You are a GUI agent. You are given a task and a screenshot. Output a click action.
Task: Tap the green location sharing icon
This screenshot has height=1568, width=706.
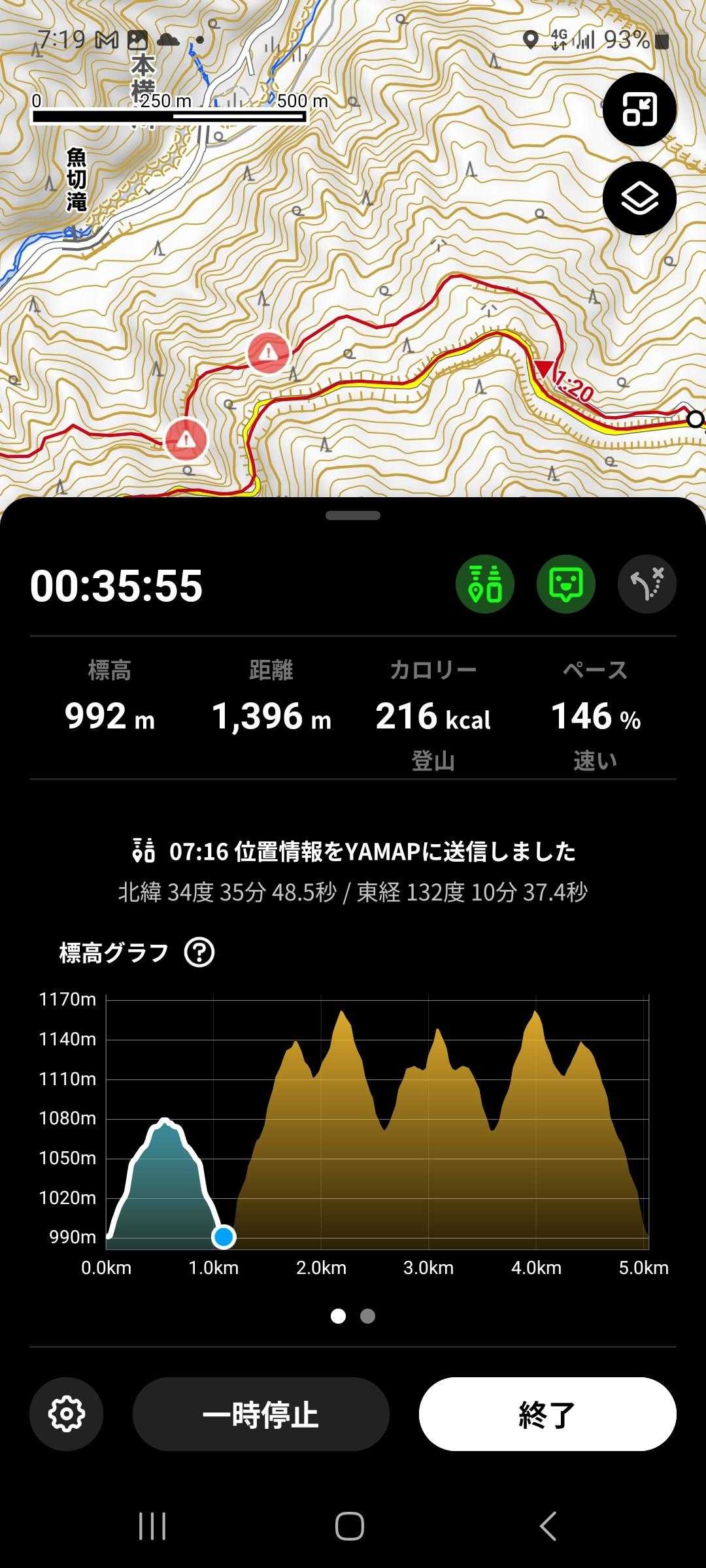(x=484, y=584)
